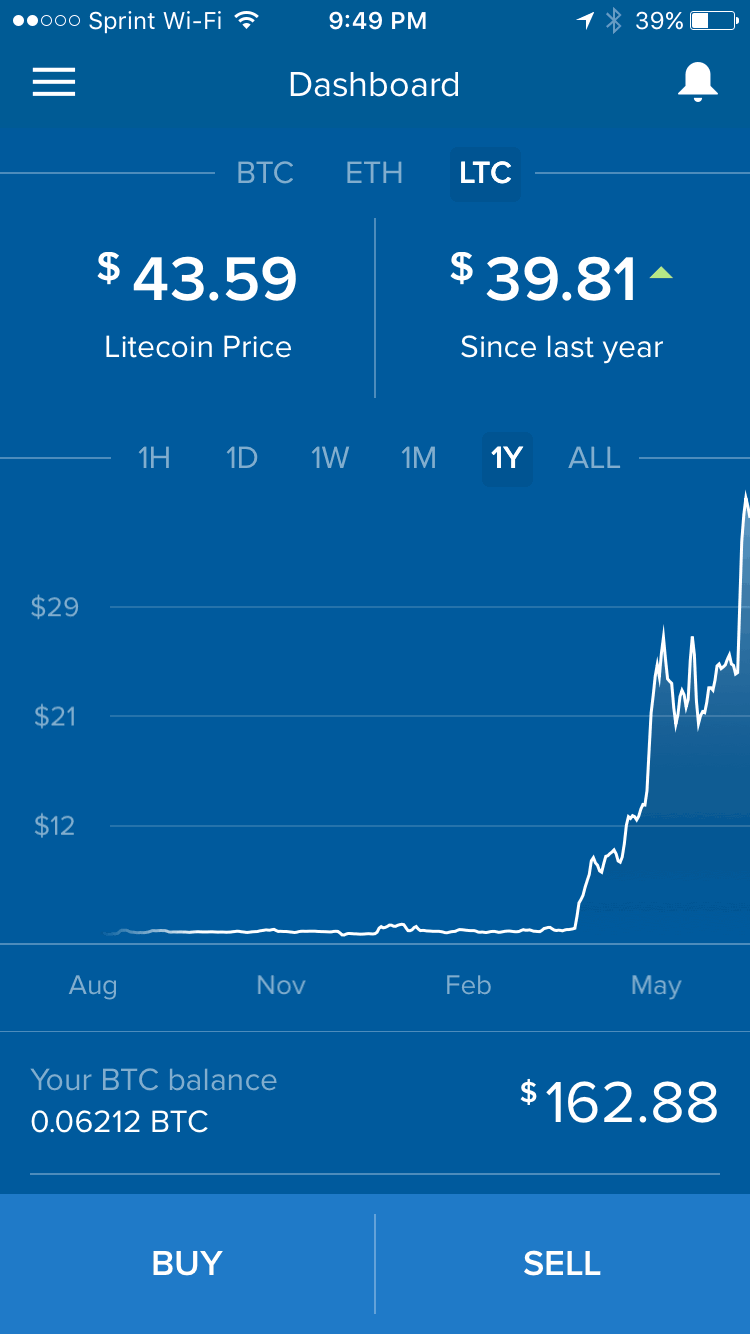Viewport: 750px width, 1334px height.
Task: Switch to the BTC tab
Action: 265,173
